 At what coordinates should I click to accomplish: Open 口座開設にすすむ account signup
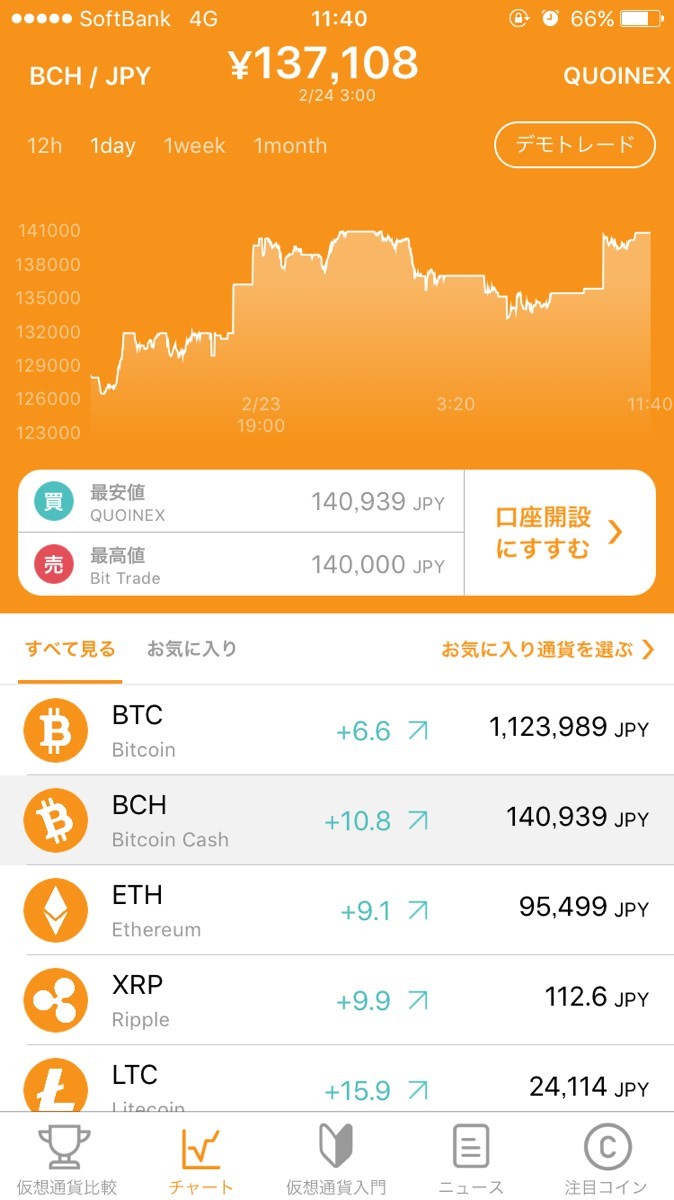[x=560, y=533]
